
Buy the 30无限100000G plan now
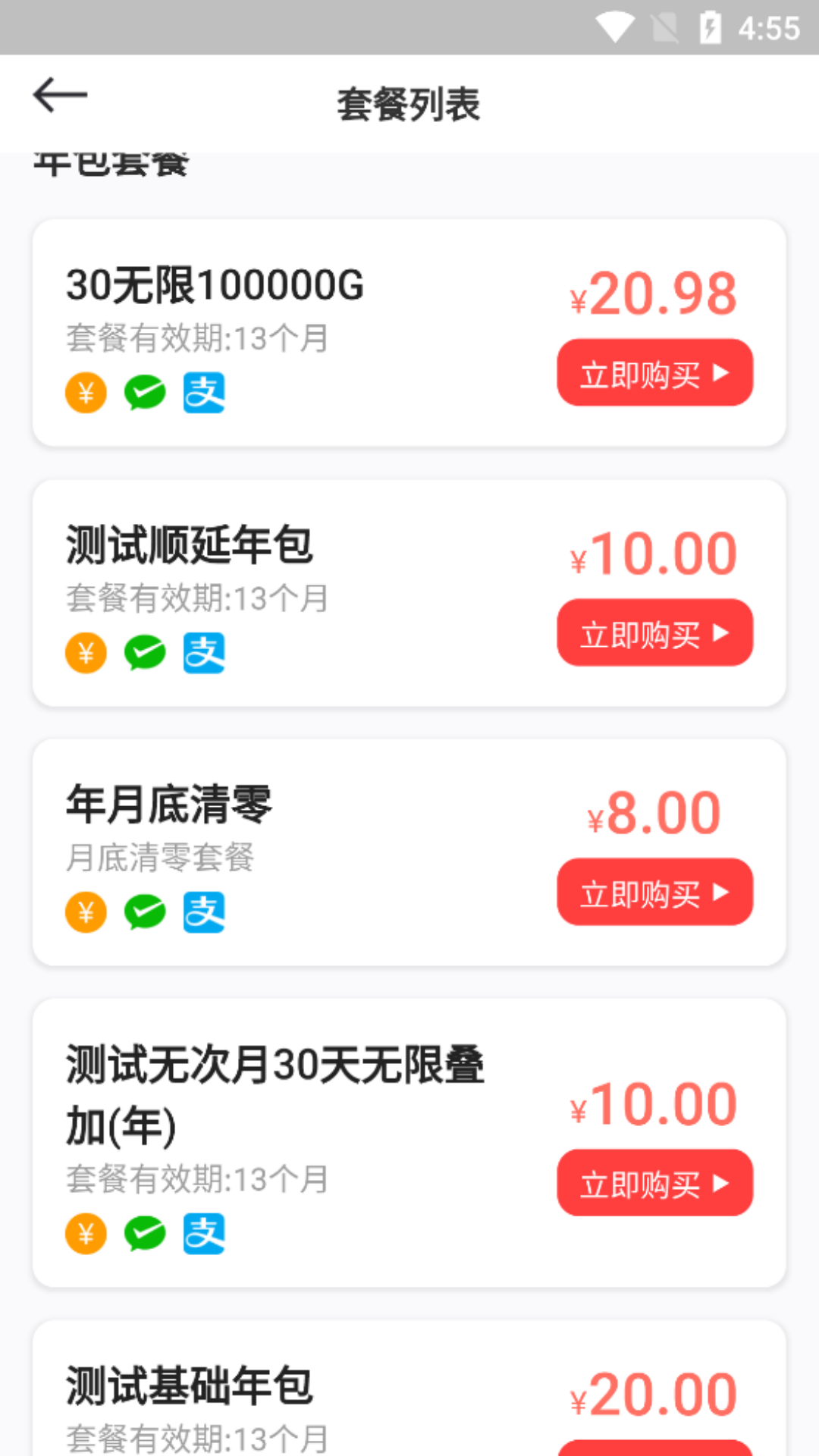coord(654,373)
